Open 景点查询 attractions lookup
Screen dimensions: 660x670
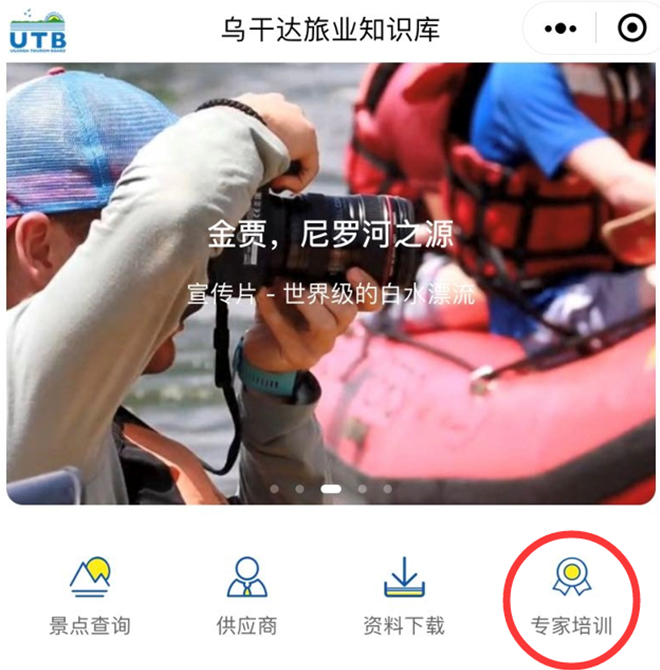[x=90, y=597]
